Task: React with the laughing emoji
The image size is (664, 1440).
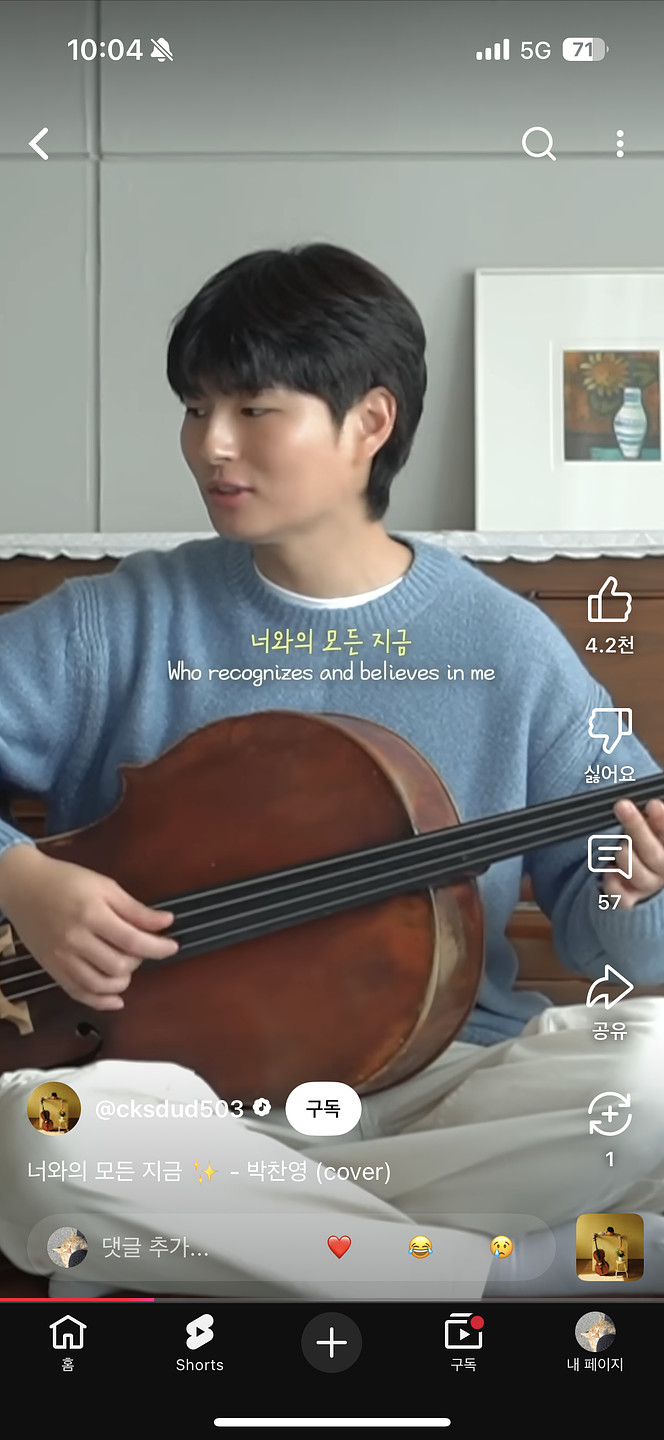Action: [420, 1247]
